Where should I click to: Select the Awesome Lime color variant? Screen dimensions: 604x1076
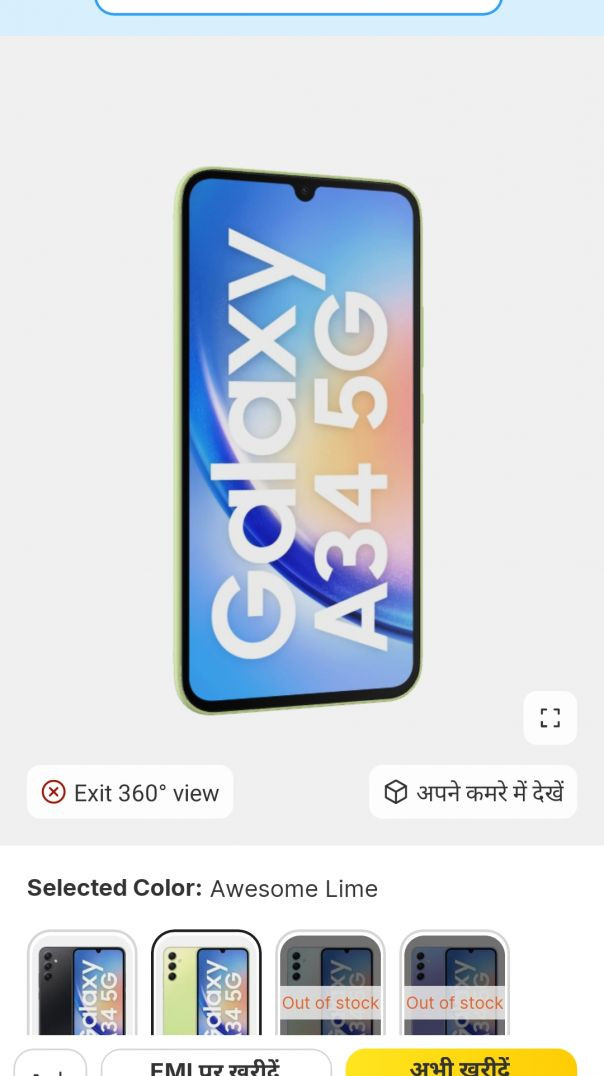click(x=206, y=985)
